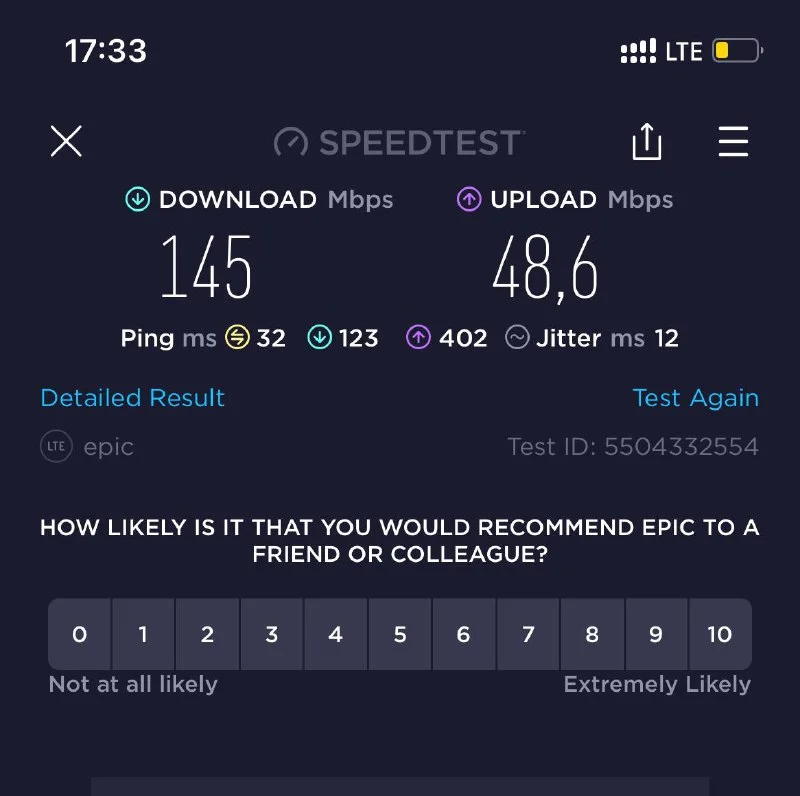800x796 pixels.
Task: Select score 5 on the rating scale
Action: [x=400, y=634]
